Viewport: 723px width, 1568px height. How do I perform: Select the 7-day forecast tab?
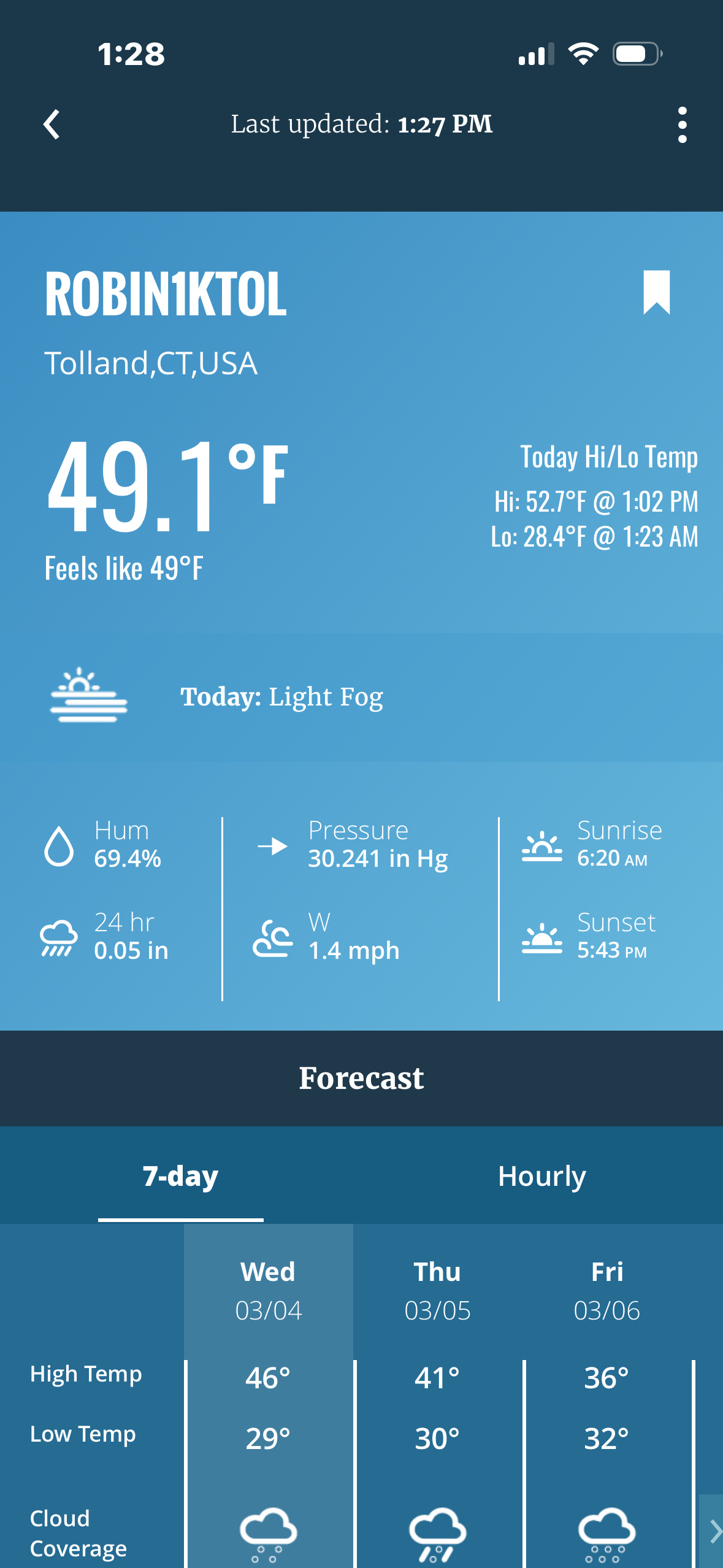[181, 1176]
